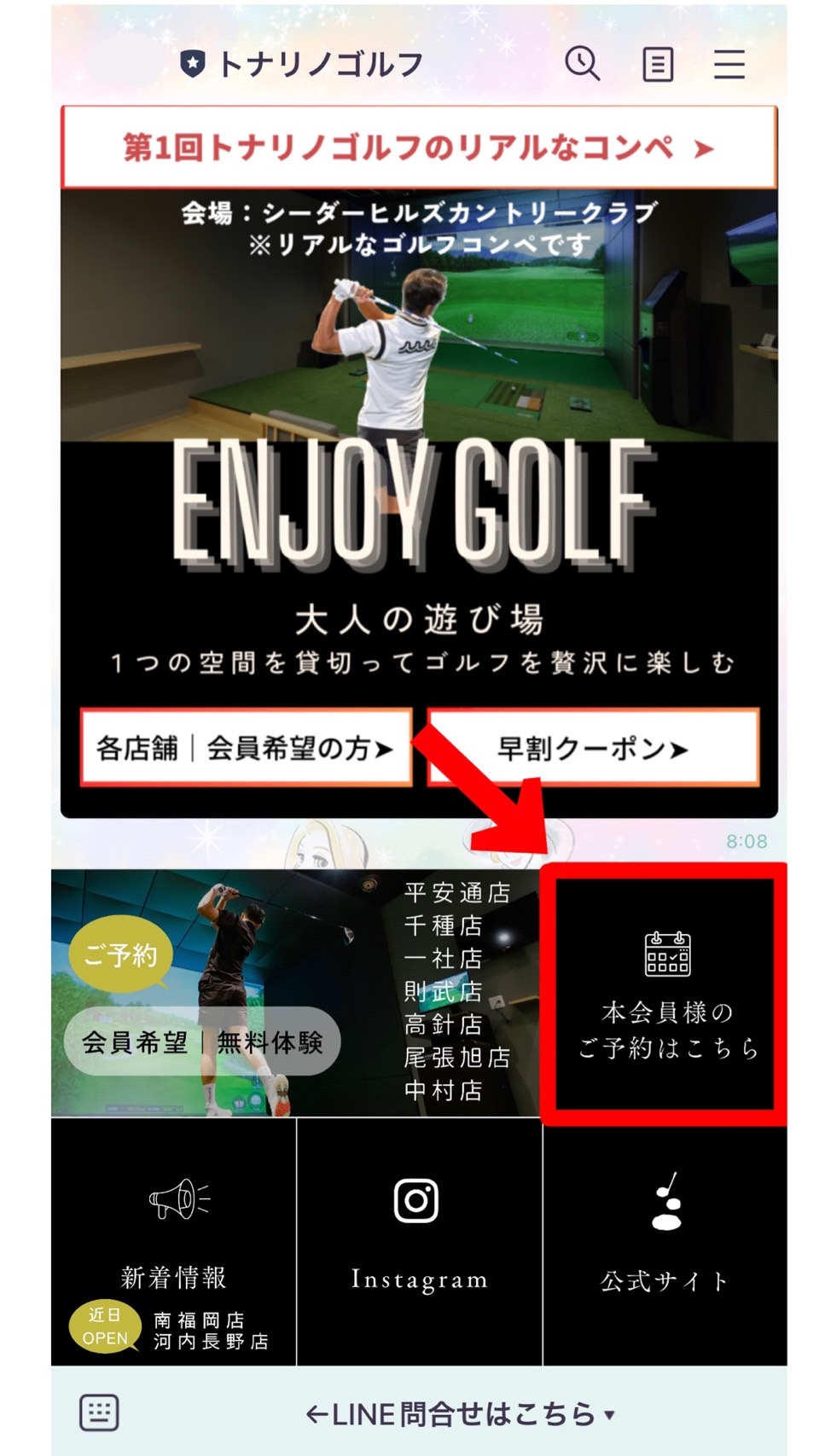Collapse the LINE問合せはこちら menu bar

461,1413
